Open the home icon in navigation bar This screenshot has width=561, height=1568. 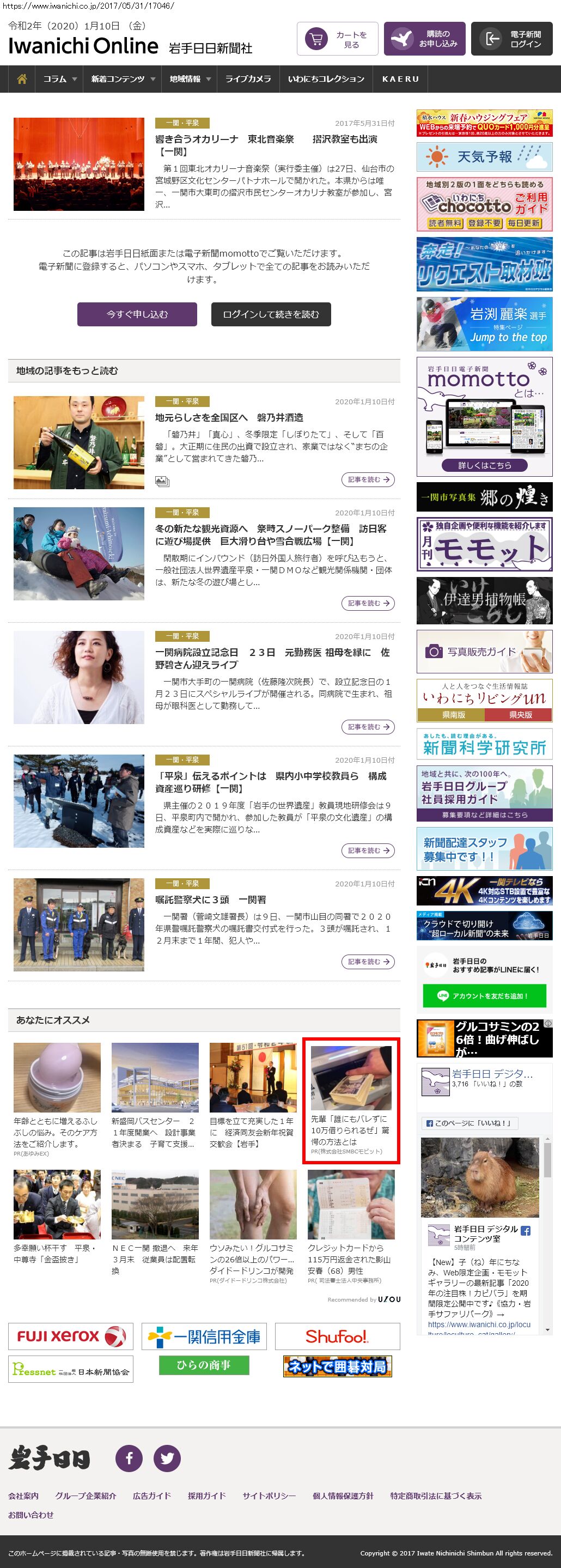[22, 79]
